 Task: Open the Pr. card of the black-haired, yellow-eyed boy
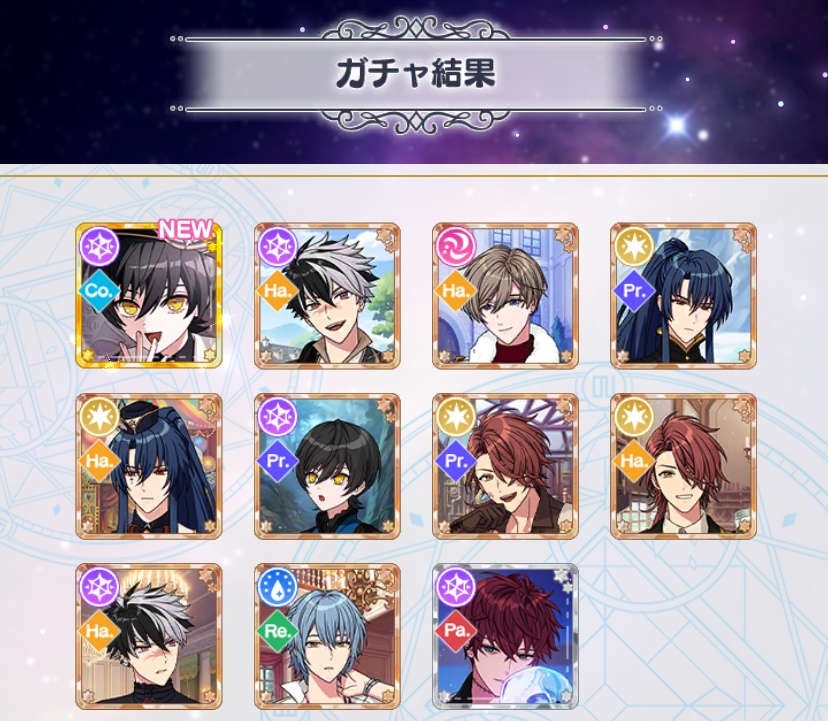pyautogui.click(x=327, y=466)
